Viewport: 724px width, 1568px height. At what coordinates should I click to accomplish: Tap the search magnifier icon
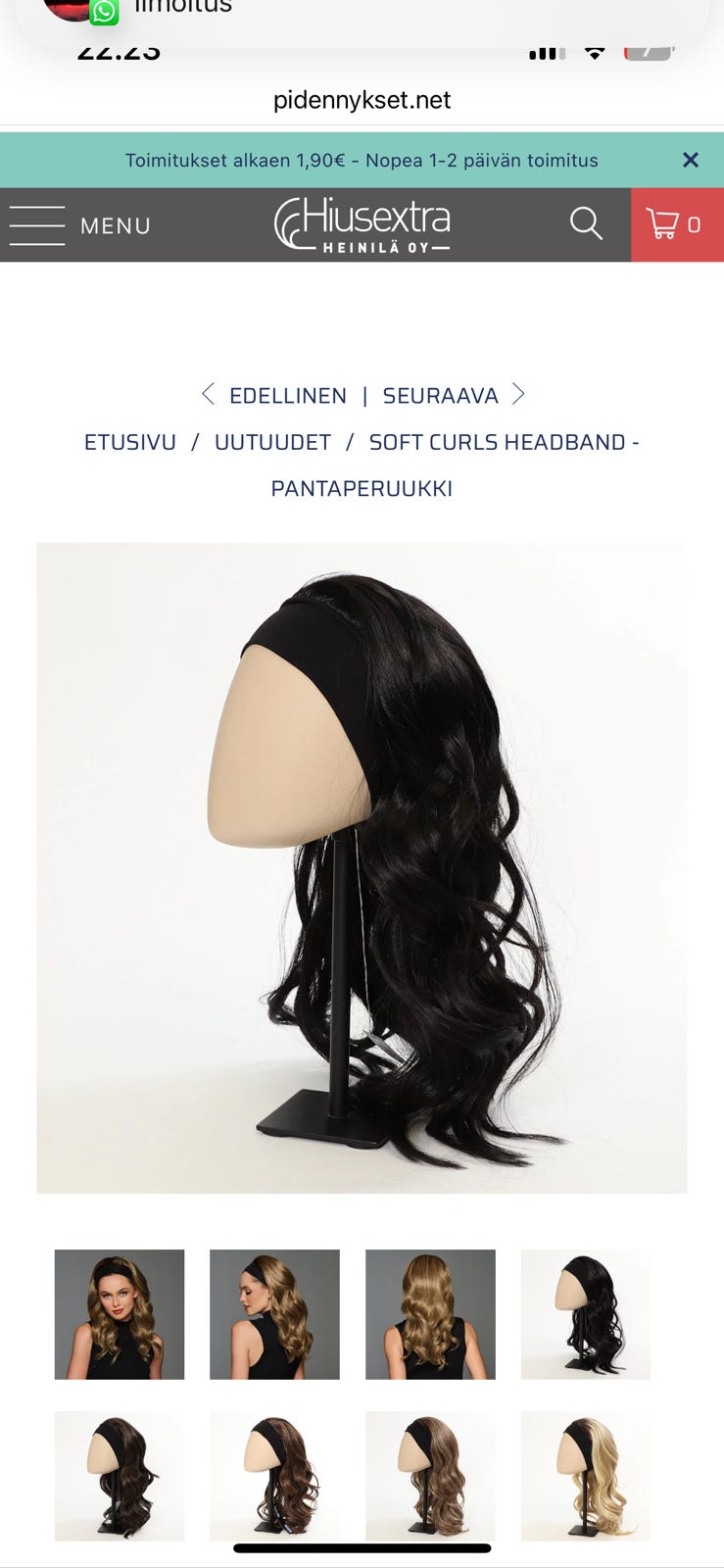click(586, 224)
